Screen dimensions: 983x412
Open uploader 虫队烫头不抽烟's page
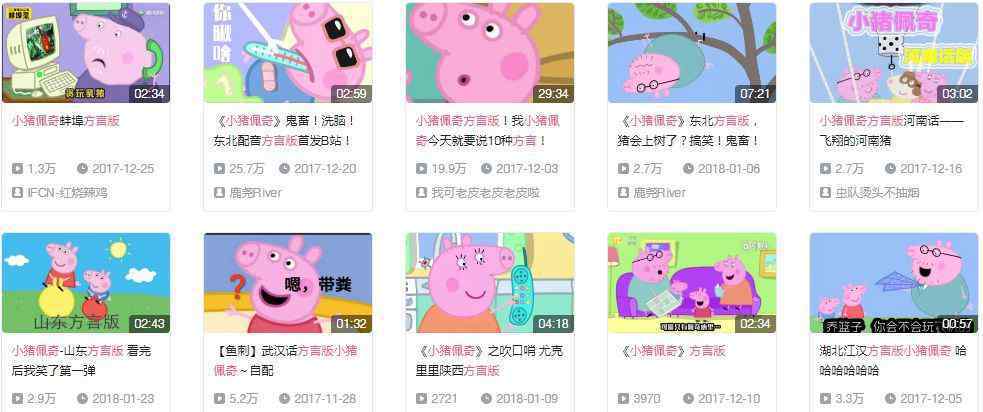(877, 192)
